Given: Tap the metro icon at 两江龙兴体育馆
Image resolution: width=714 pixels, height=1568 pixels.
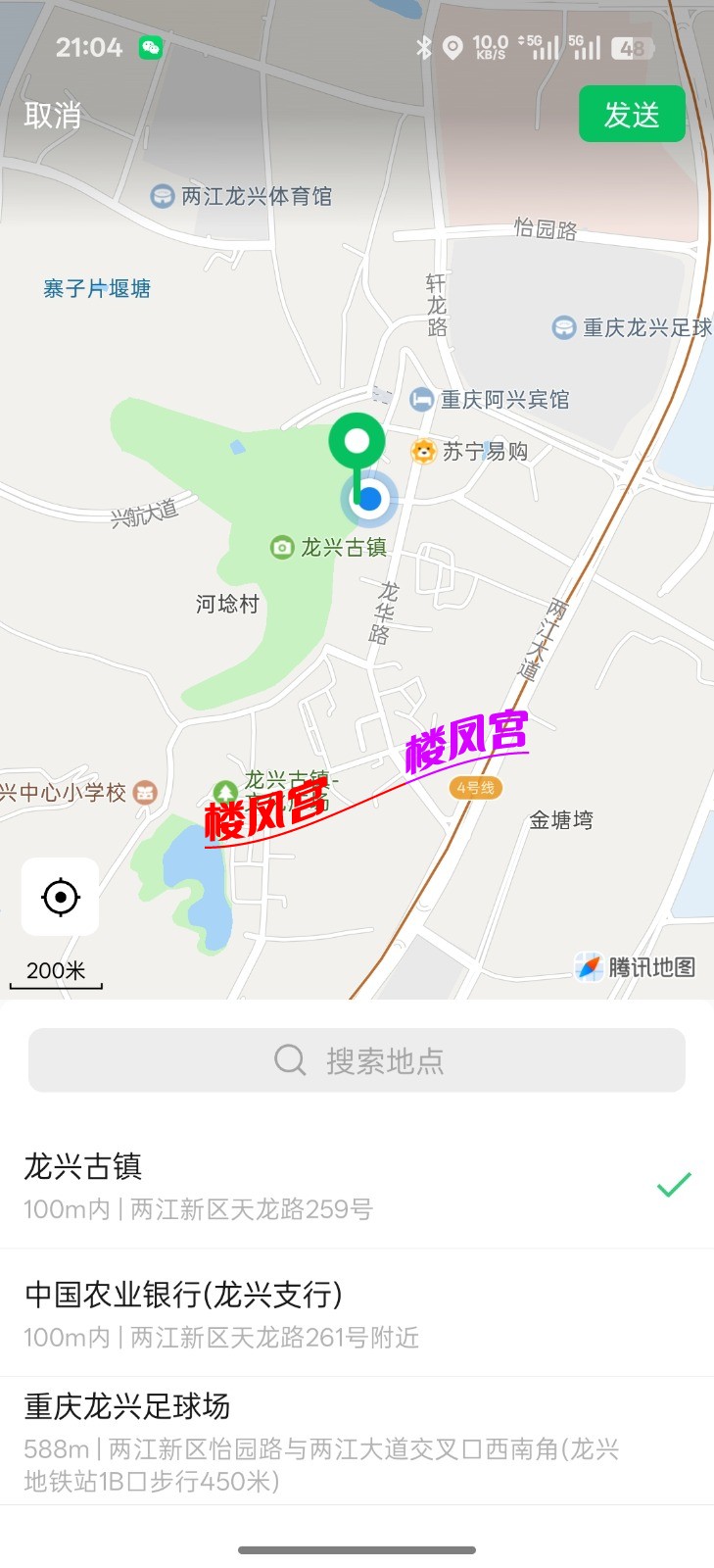Looking at the screenshot, I should coord(164,195).
